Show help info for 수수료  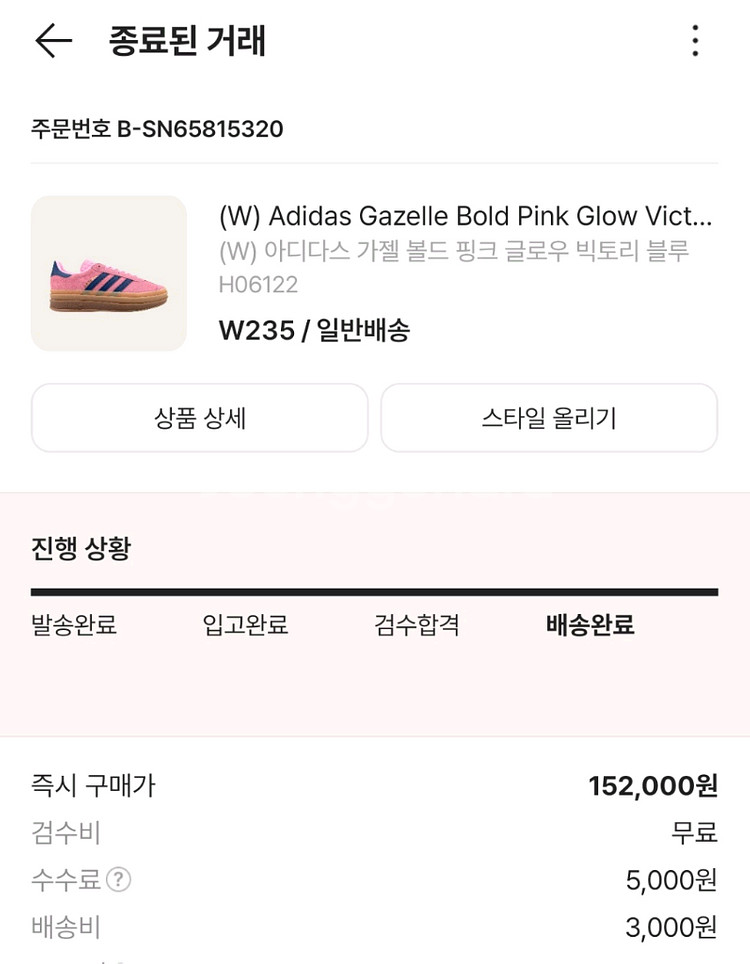tap(119, 880)
